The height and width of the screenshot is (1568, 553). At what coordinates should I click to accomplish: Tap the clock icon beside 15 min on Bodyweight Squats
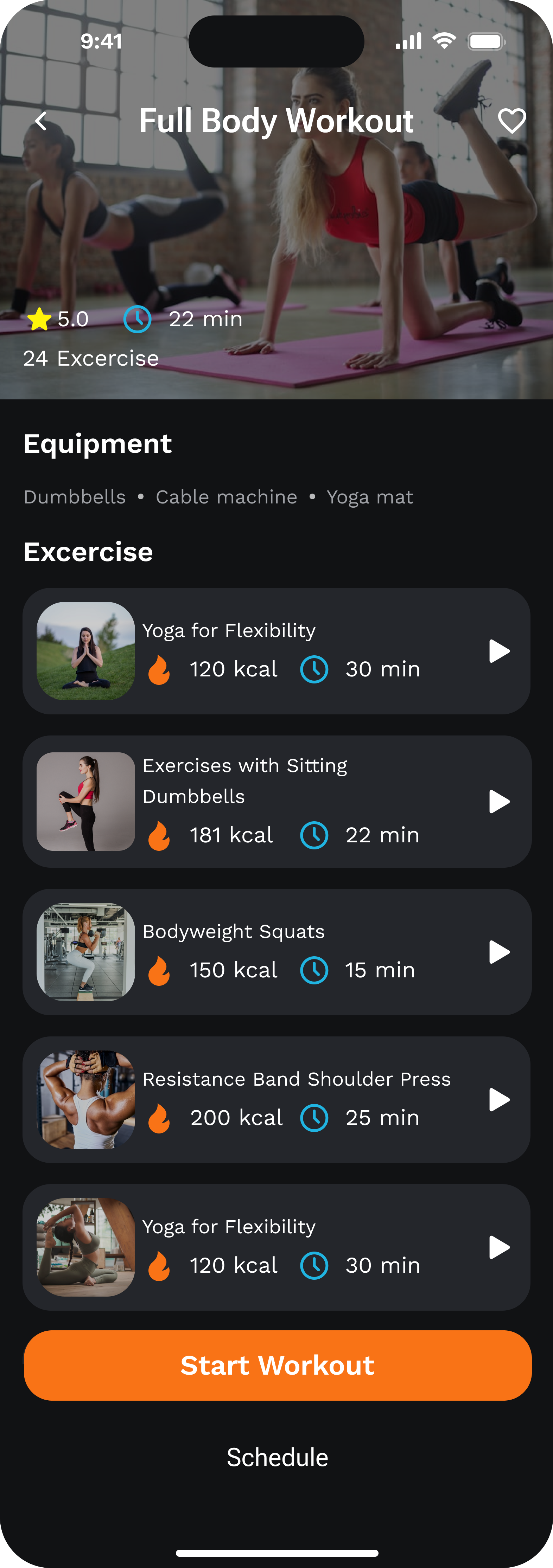[x=314, y=970]
